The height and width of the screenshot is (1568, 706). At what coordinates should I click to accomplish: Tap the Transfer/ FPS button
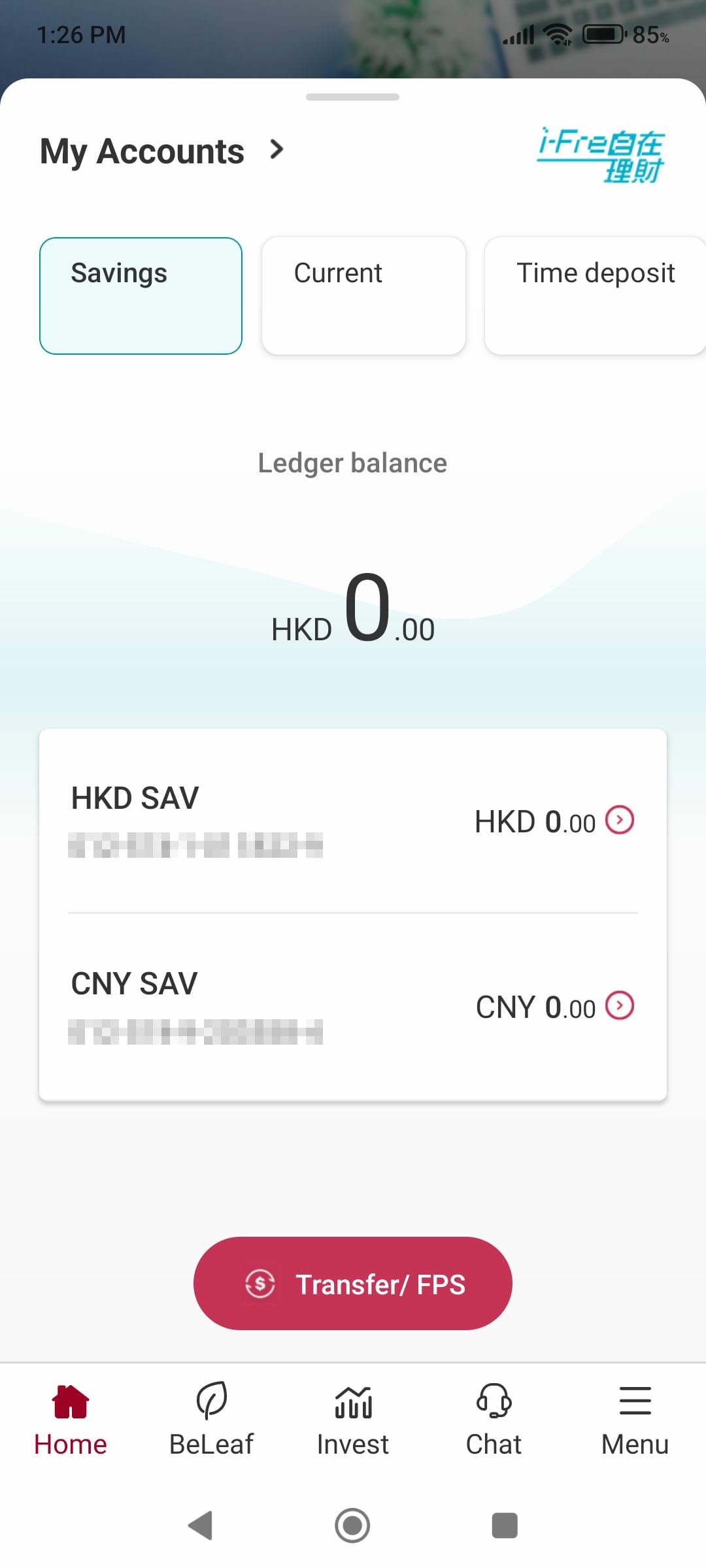(x=353, y=1283)
